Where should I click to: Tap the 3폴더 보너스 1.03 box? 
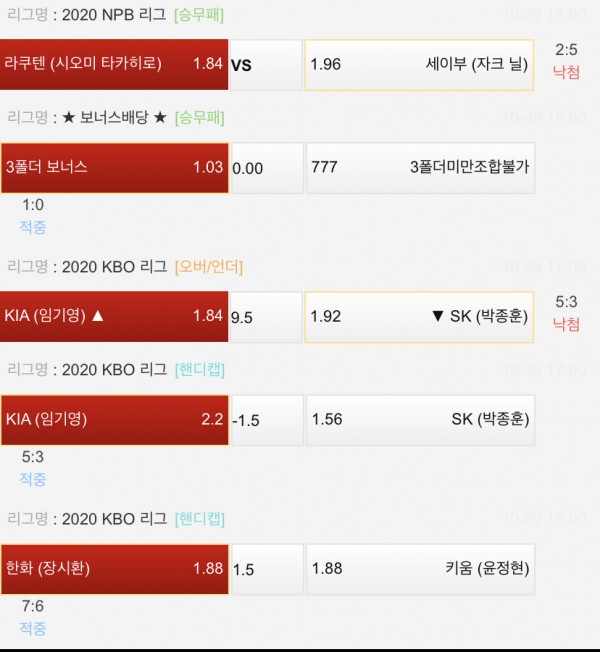click(x=114, y=167)
